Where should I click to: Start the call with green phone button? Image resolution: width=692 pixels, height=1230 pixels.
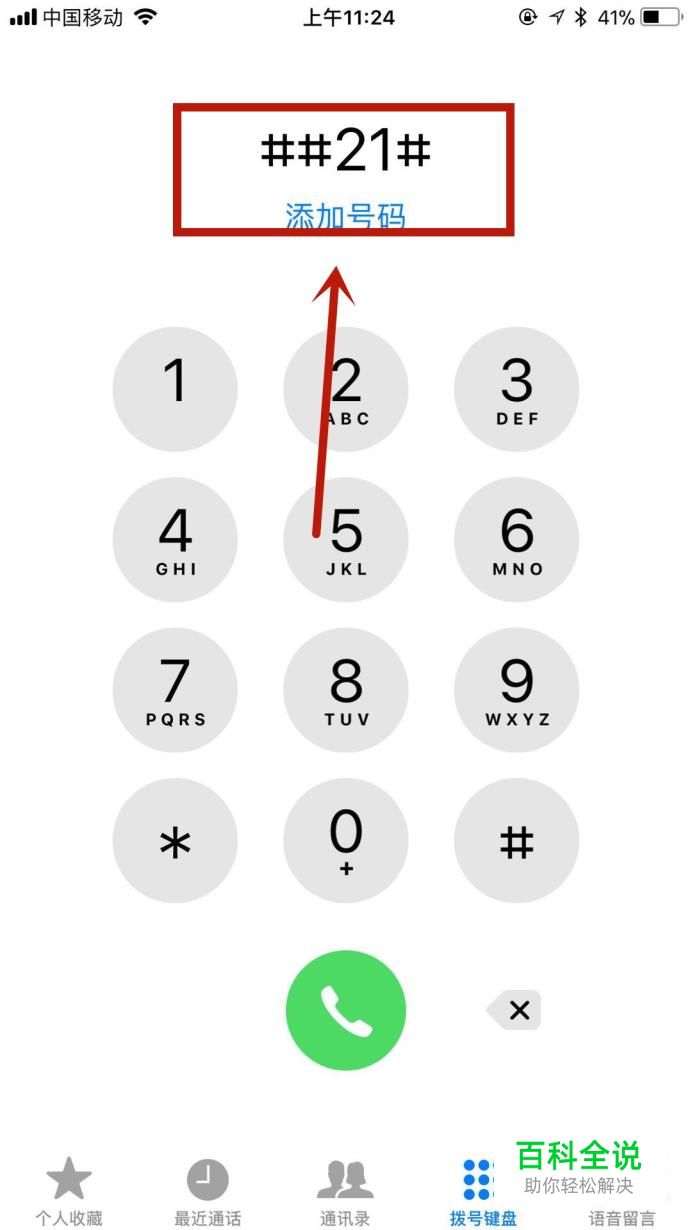click(x=346, y=1011)
